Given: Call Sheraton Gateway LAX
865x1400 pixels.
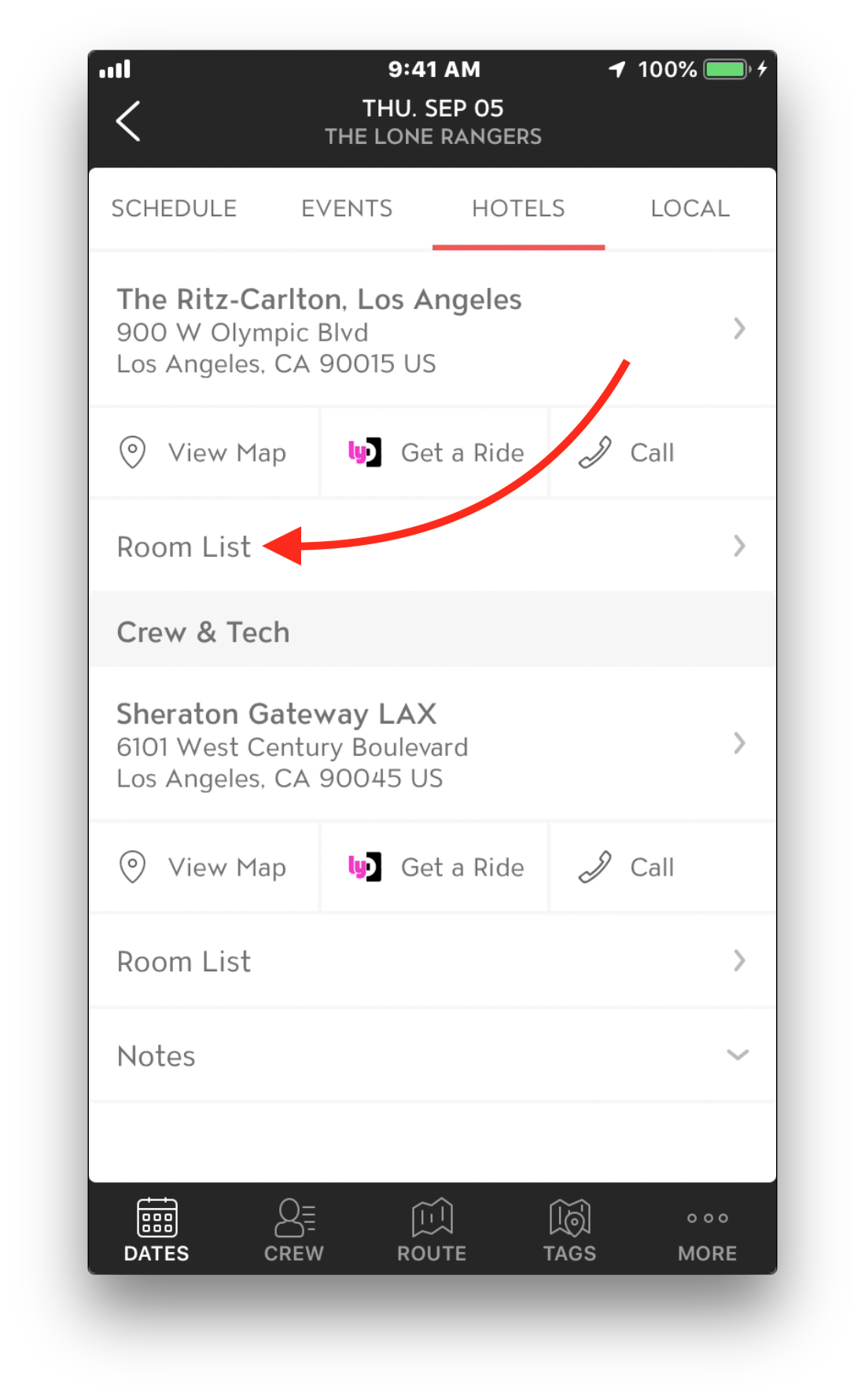Looking at the screenshot, I should [663, 868].
